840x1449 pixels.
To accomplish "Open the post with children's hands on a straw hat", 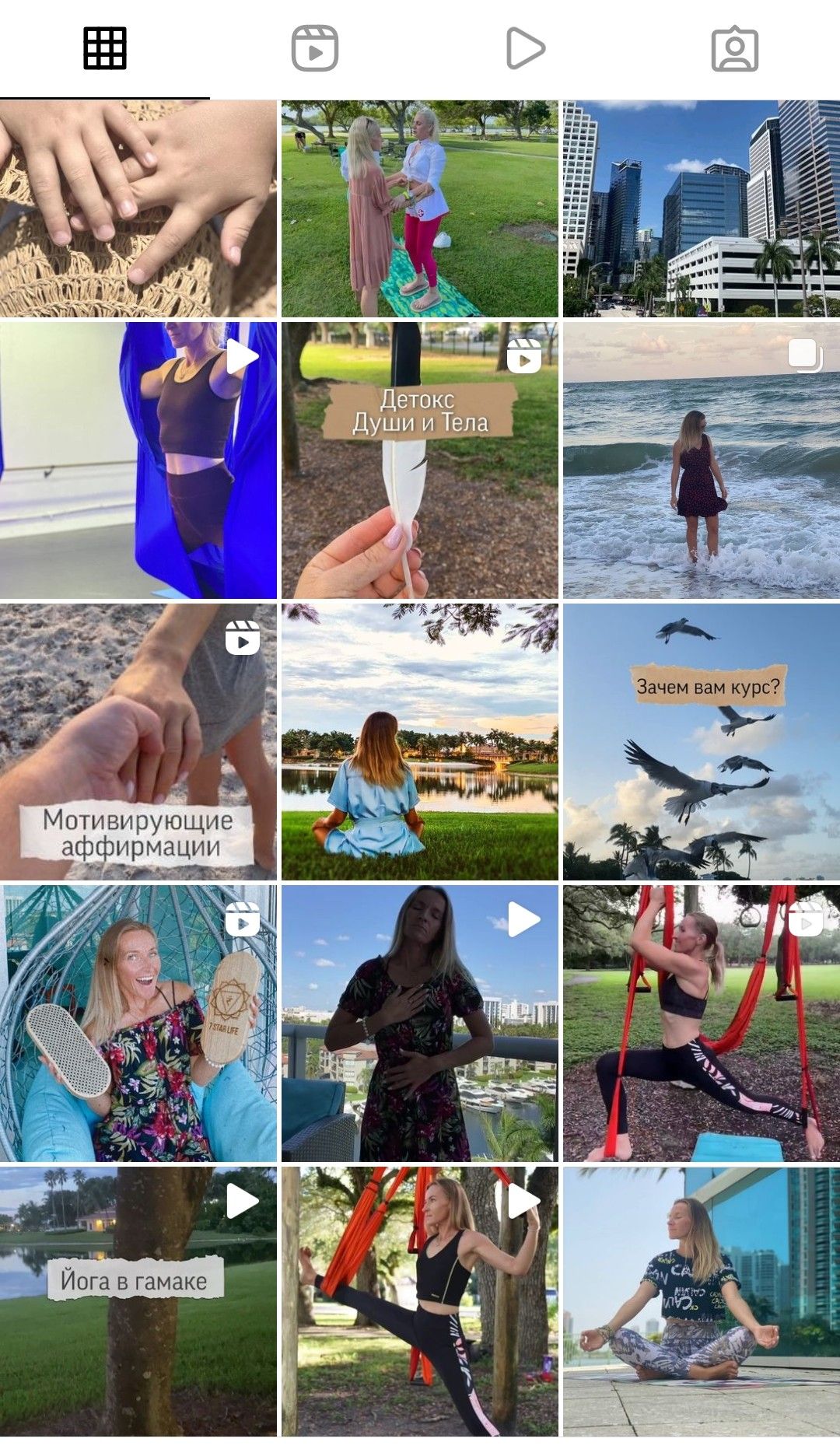I will pyautogui.click(x=138, y=208).
